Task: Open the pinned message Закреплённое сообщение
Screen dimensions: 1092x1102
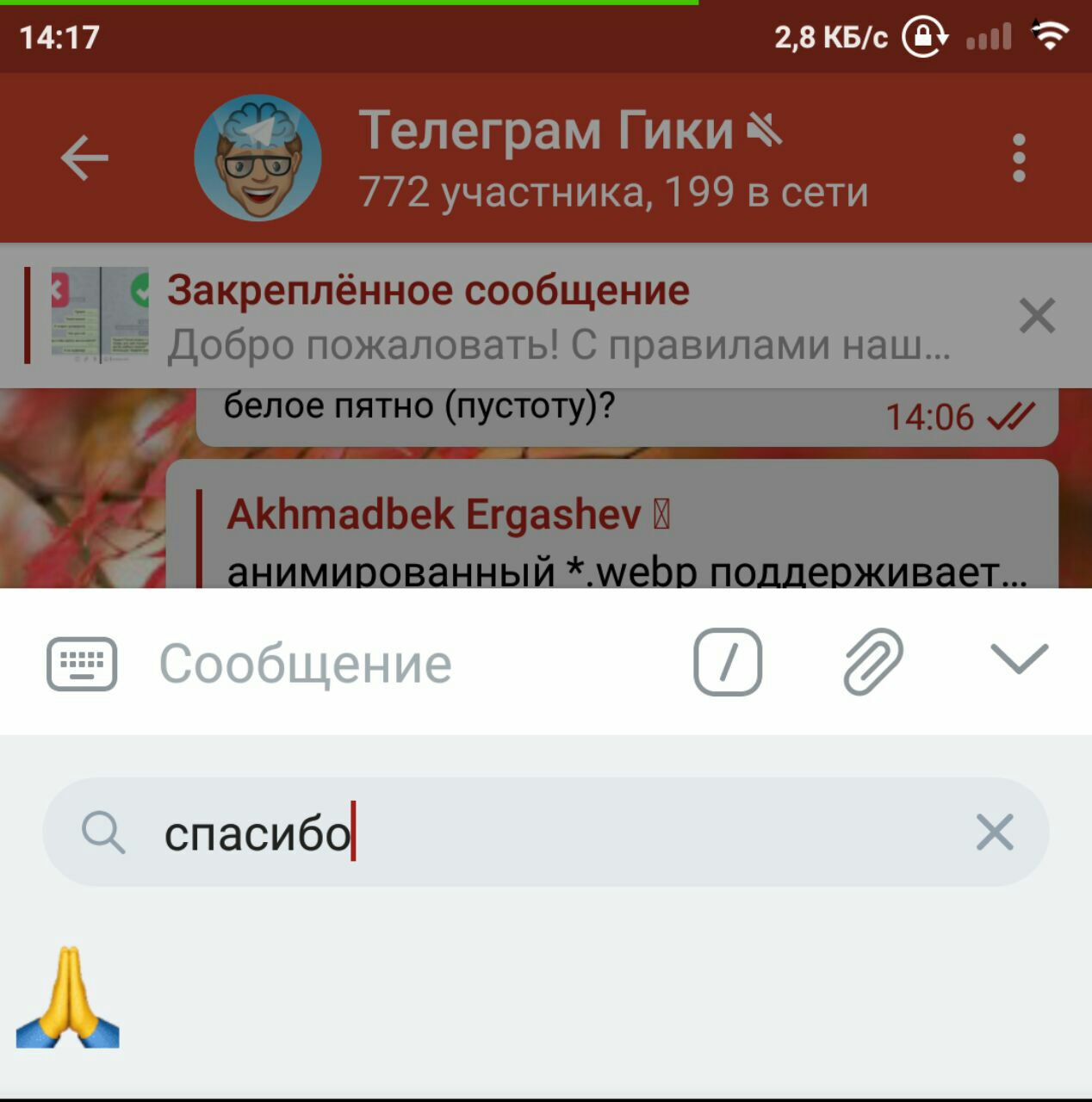Action: [517, 316]
